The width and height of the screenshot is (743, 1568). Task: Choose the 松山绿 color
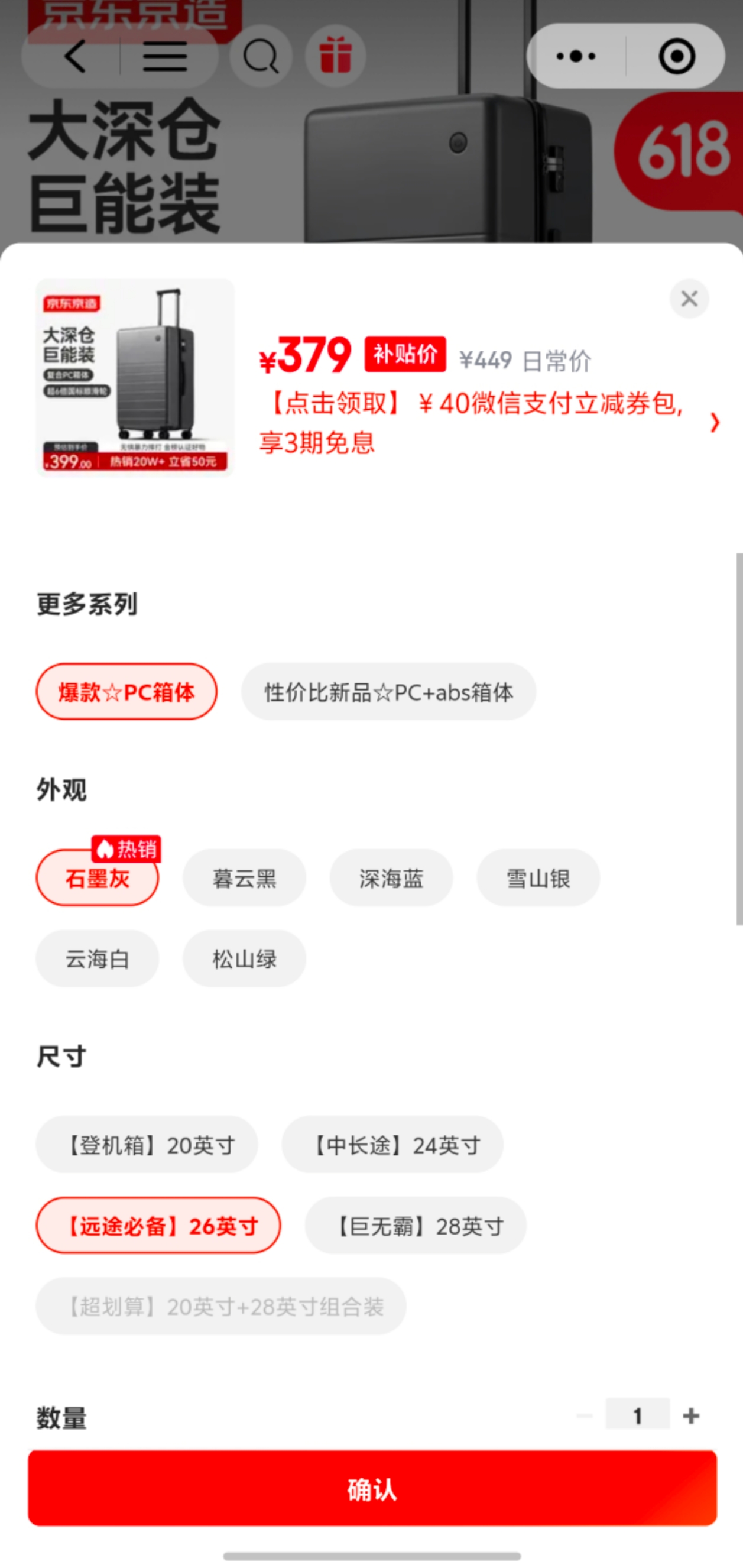coord(244,958)
